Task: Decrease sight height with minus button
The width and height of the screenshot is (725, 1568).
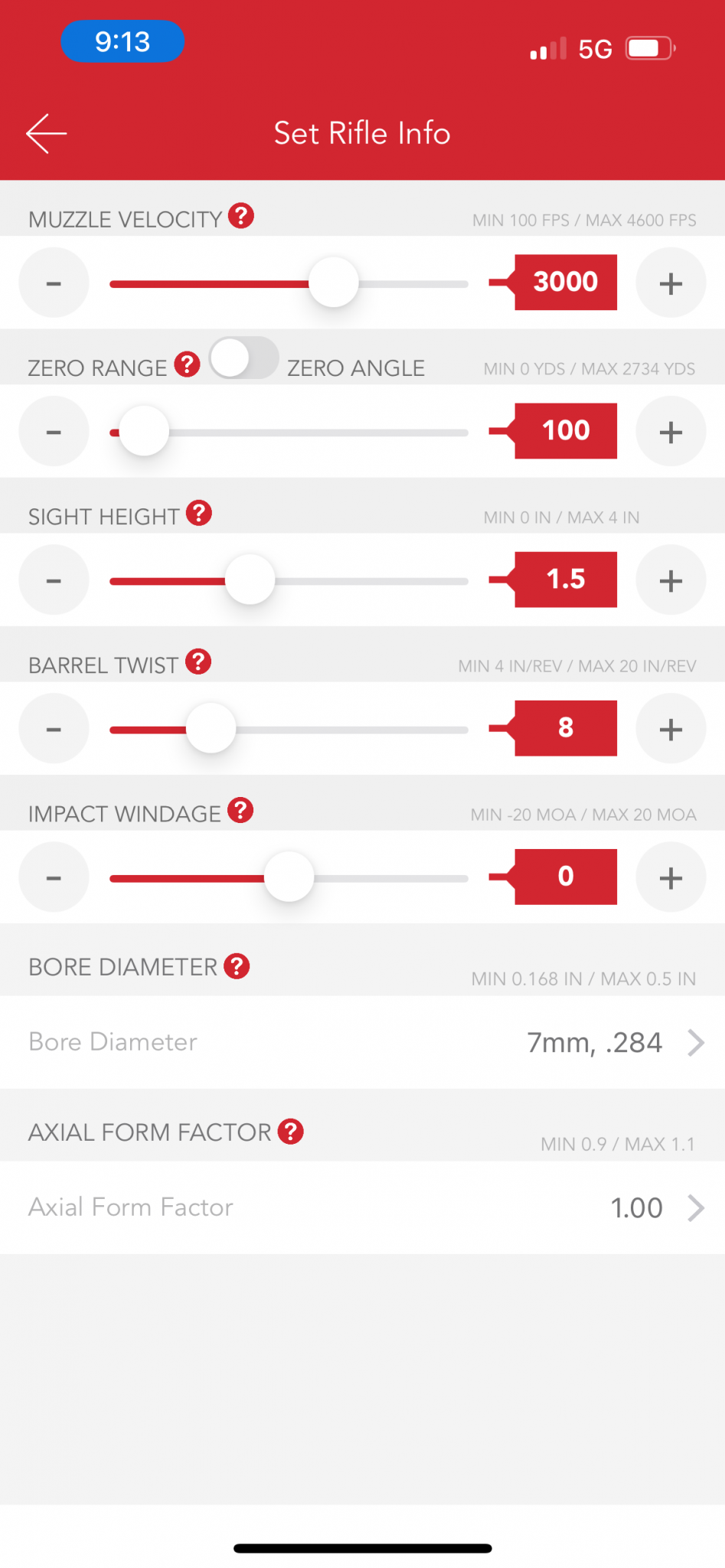Action: click(x=54, y=580)
